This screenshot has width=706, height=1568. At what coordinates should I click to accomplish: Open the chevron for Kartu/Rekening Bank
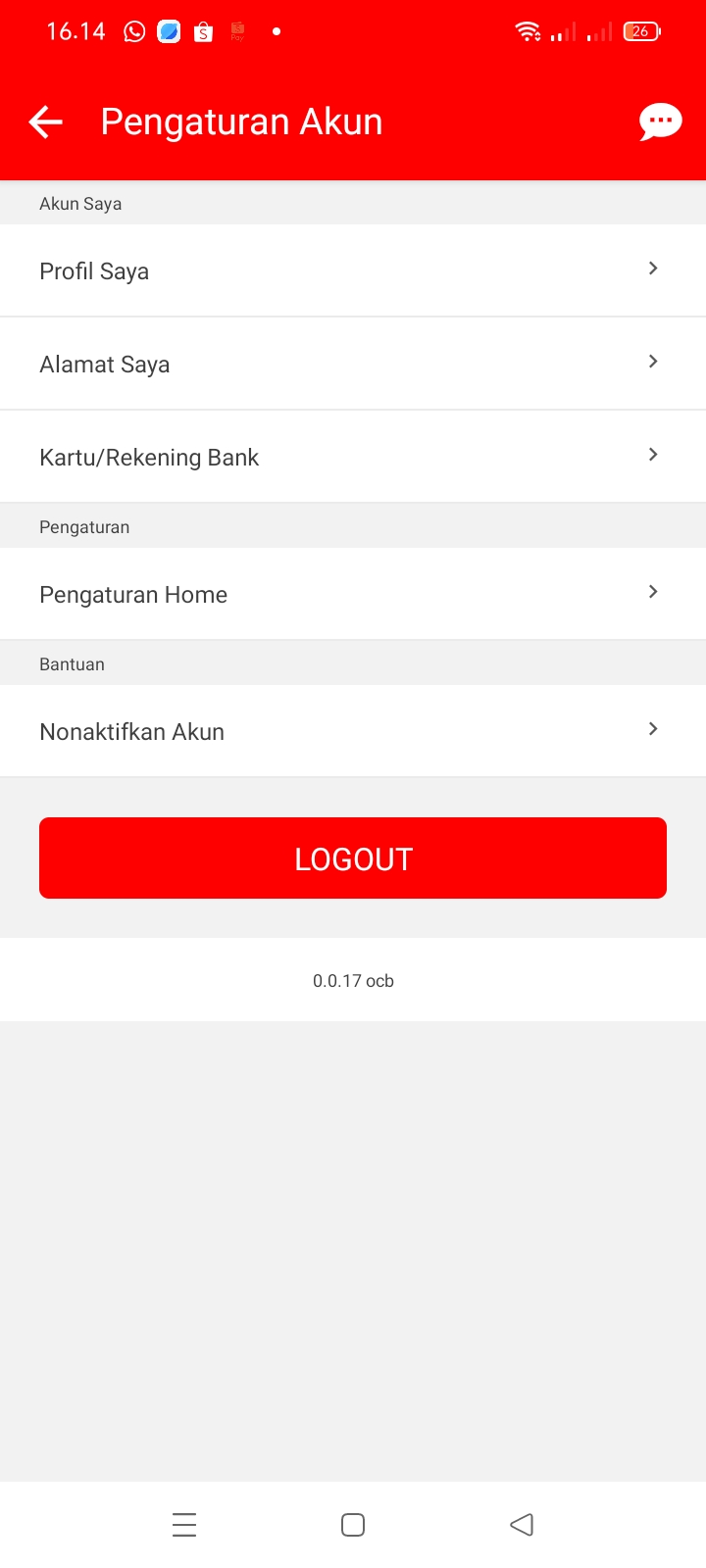point(652,454)
